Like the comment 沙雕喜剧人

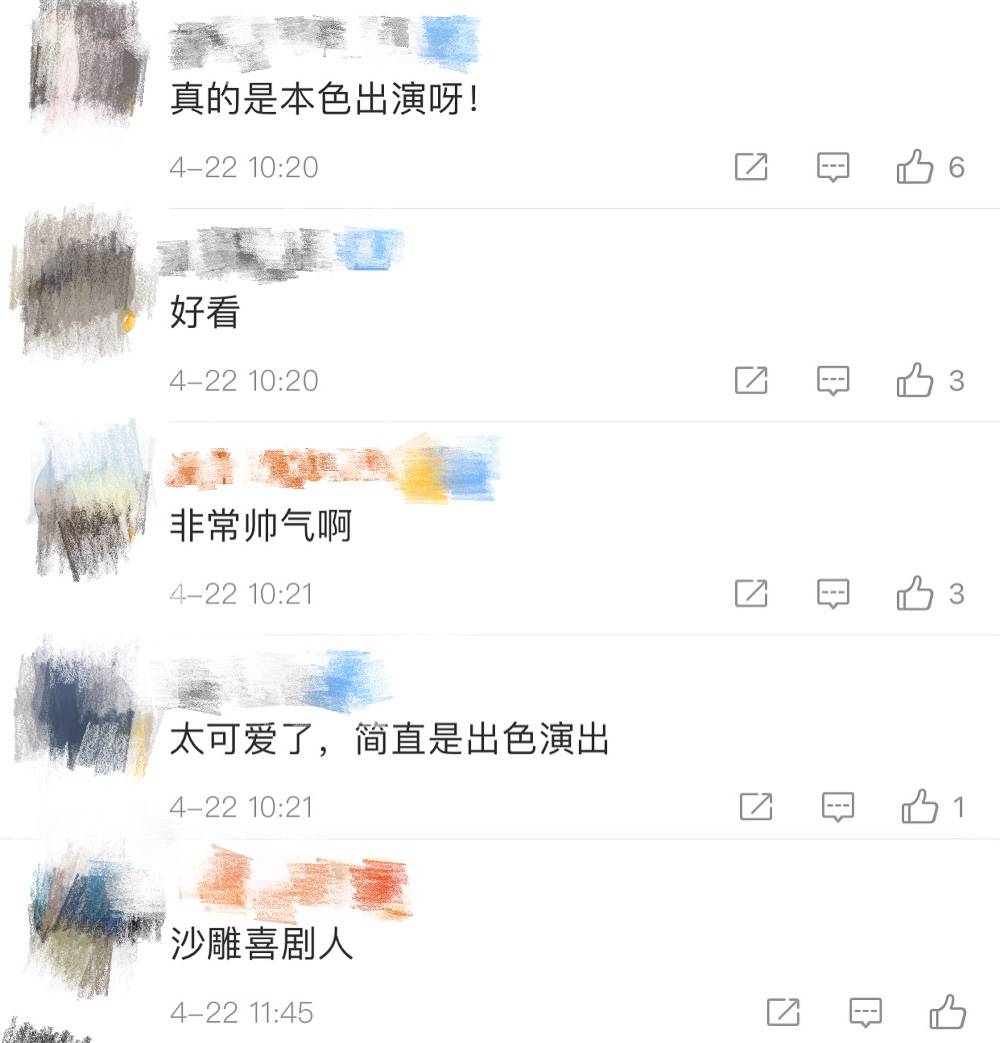click(x=947, y=1012)
